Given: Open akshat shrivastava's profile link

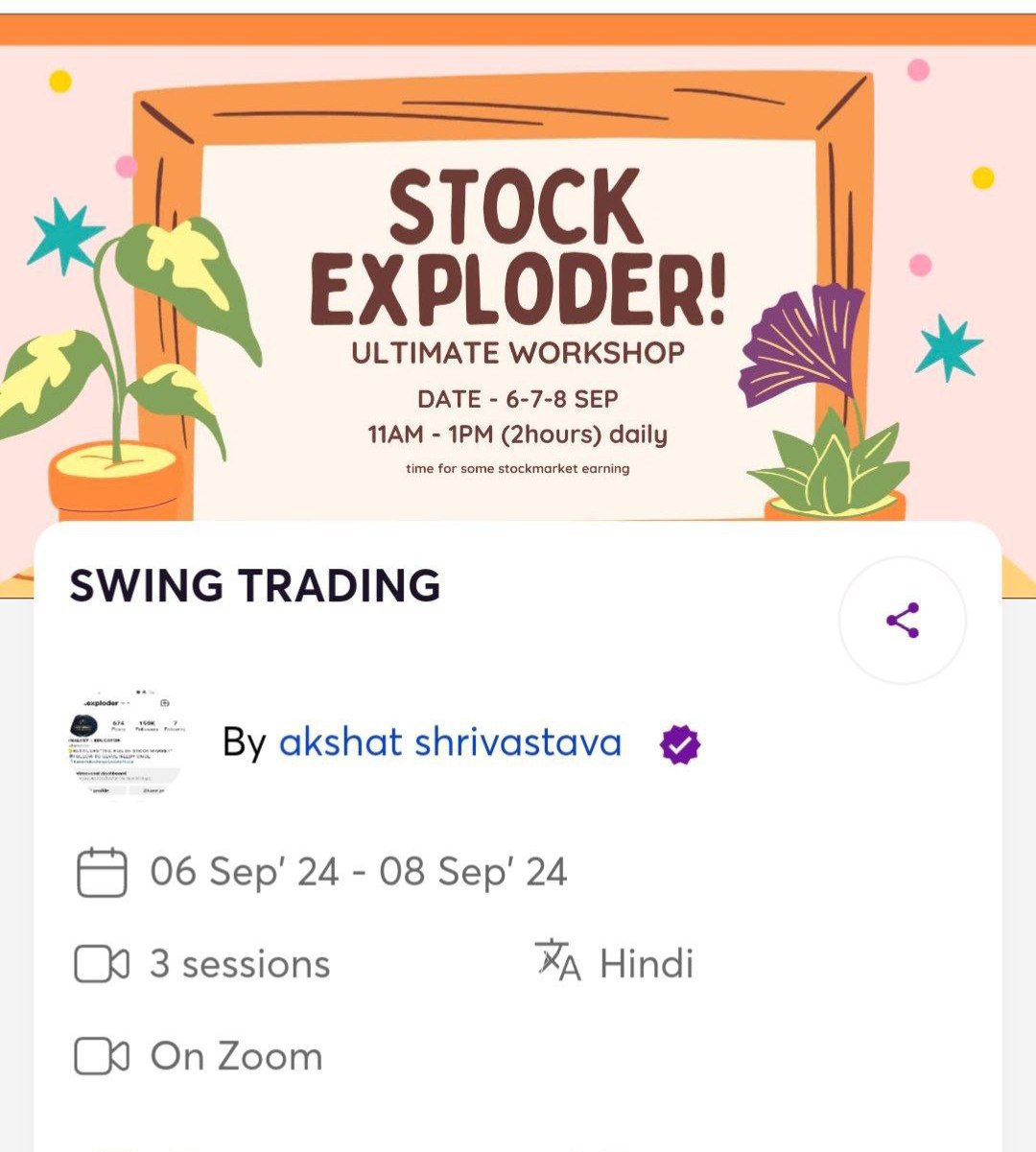Looking at the screenshot, I should [x=450, y=742].
